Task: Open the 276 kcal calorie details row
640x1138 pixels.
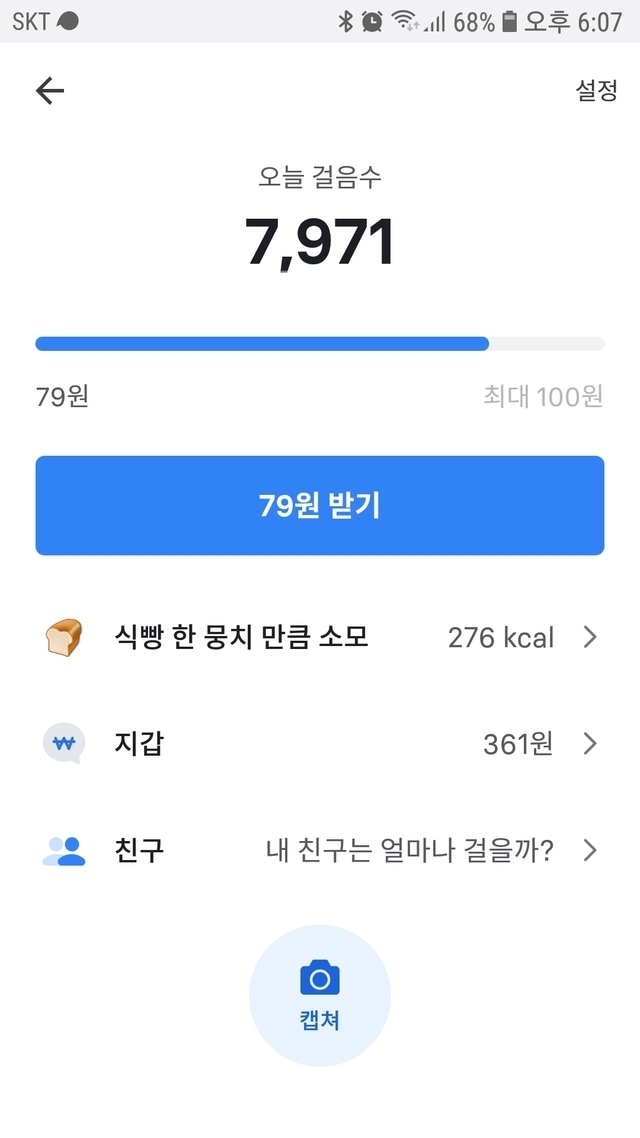Action: coord(320,637)
